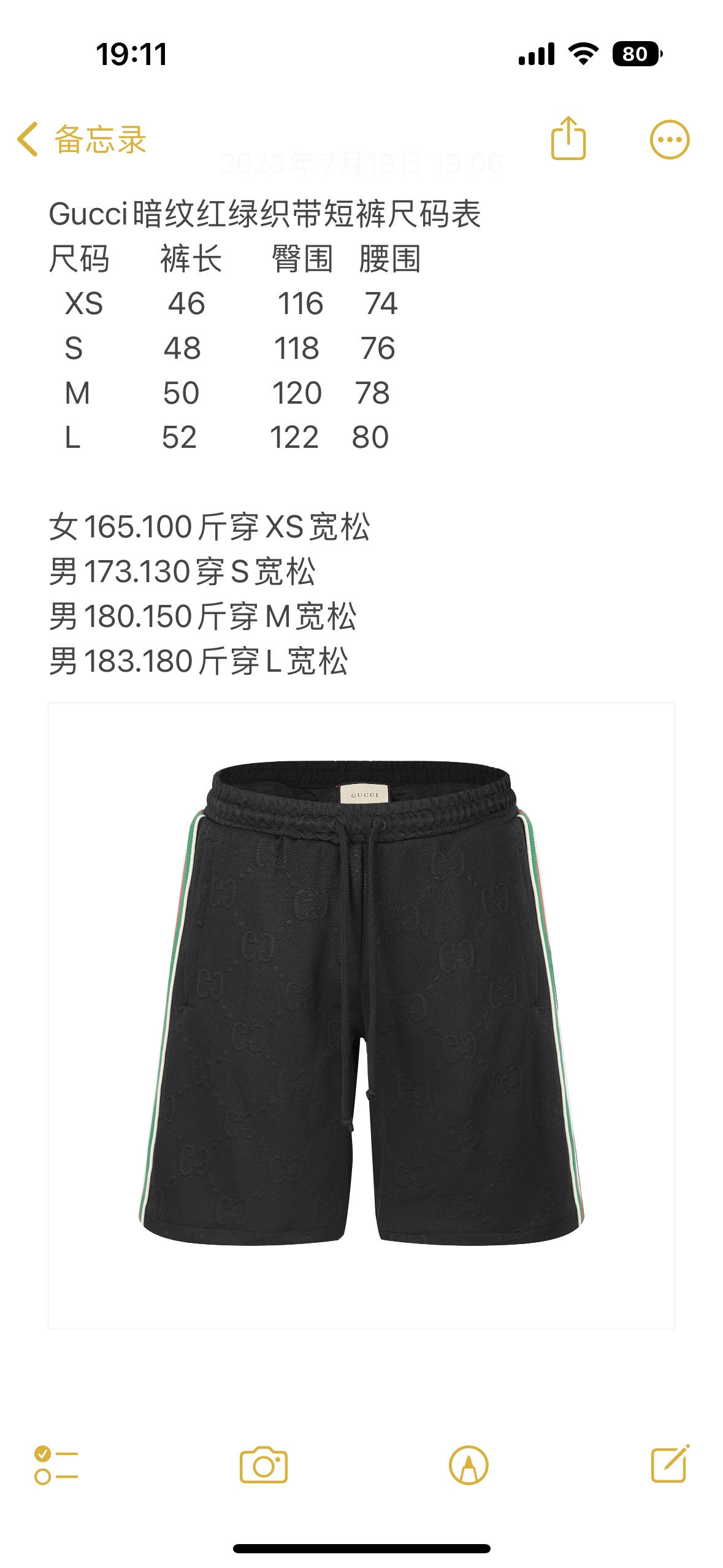Open the Gucci shorts image attachment
This screenshot has width=723, height=1568.
point(361,1015)
